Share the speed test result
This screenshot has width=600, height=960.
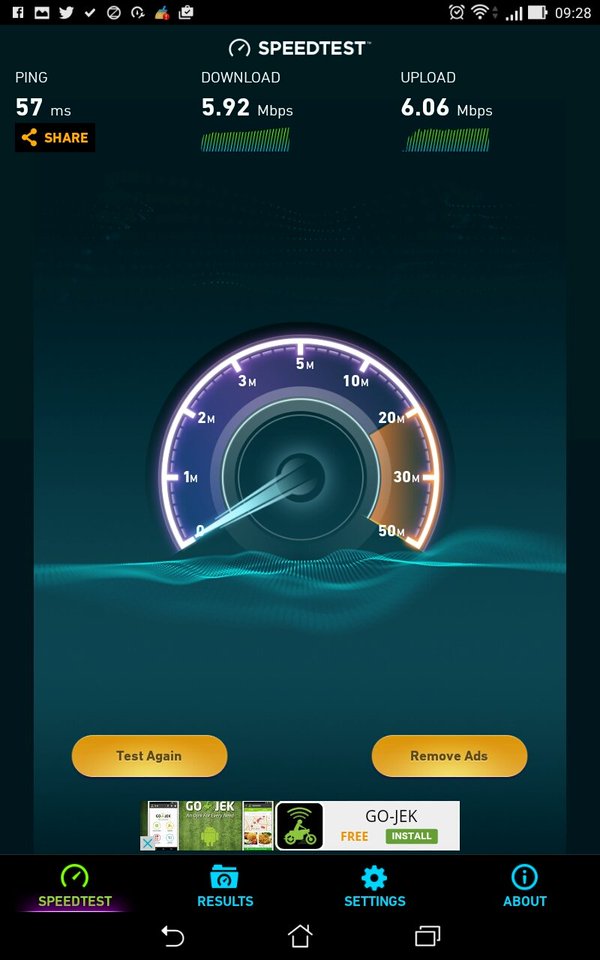pyautogui.click(x=55, y=138)
